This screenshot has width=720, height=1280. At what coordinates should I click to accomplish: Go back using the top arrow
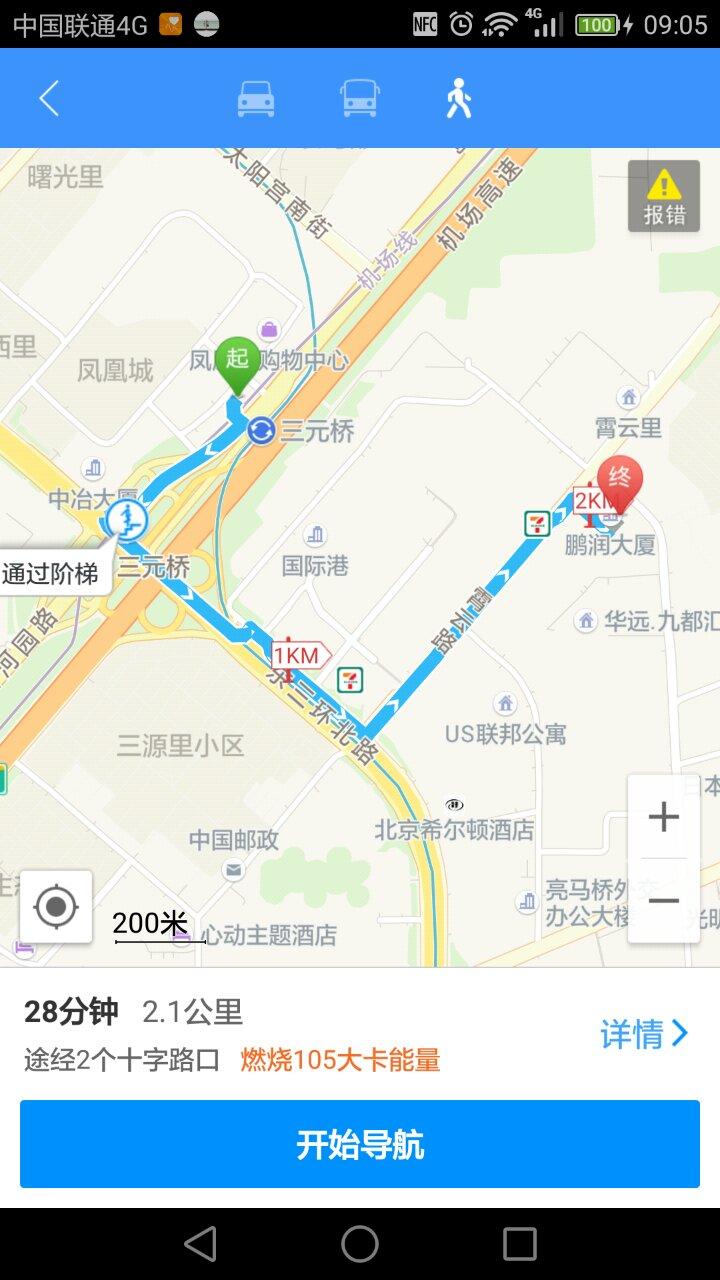49,99
